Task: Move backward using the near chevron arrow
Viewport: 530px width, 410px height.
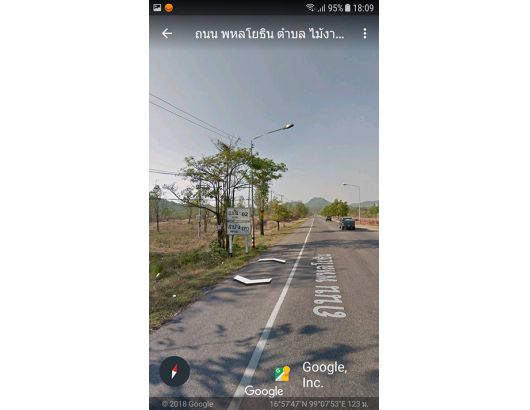Action: 252,280
